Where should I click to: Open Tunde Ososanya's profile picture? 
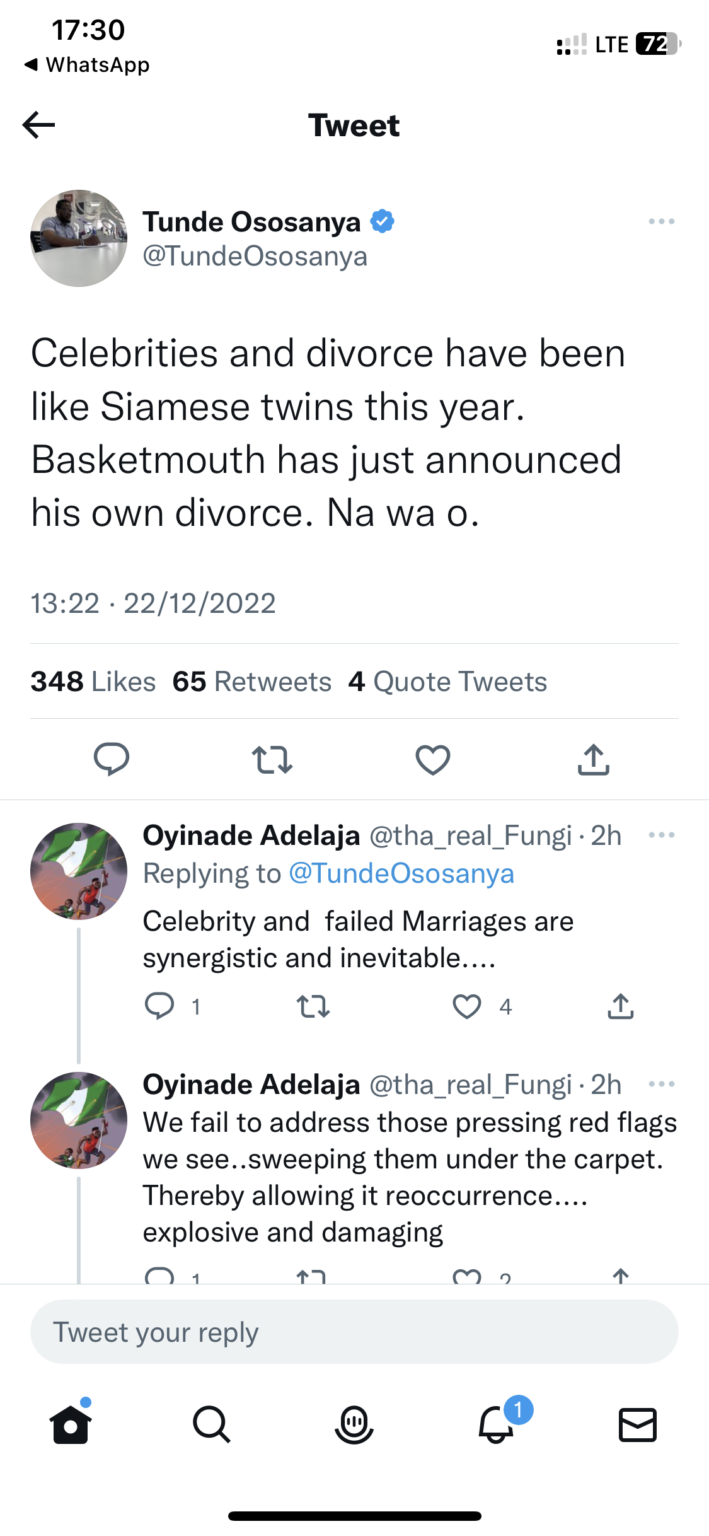click(79, 238)
